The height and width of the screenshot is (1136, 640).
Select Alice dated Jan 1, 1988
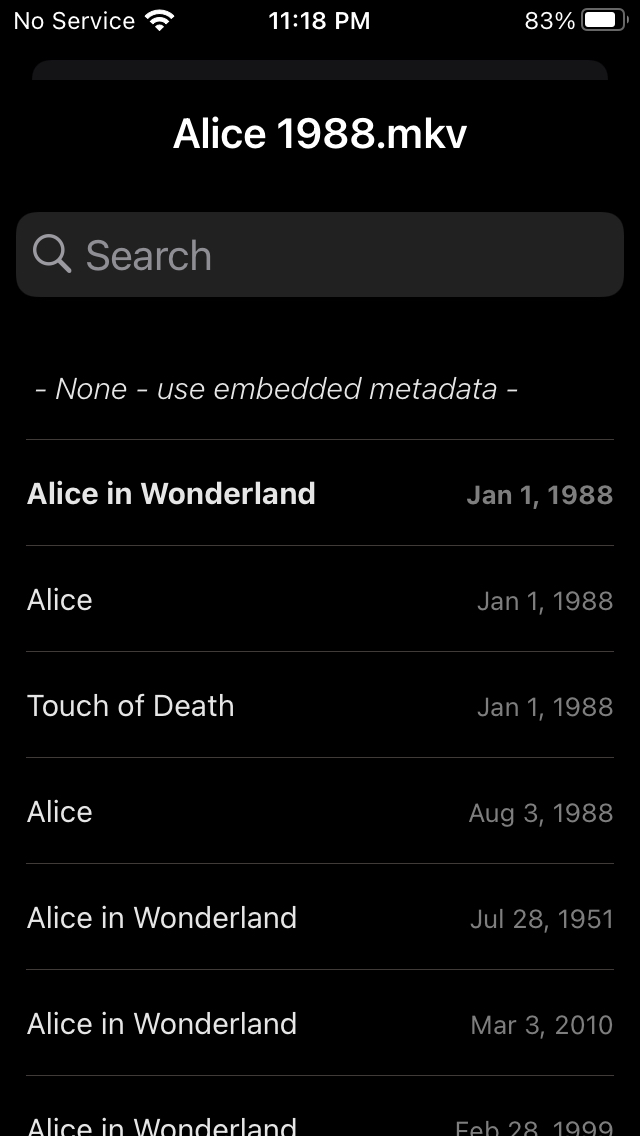coord(320,600)
